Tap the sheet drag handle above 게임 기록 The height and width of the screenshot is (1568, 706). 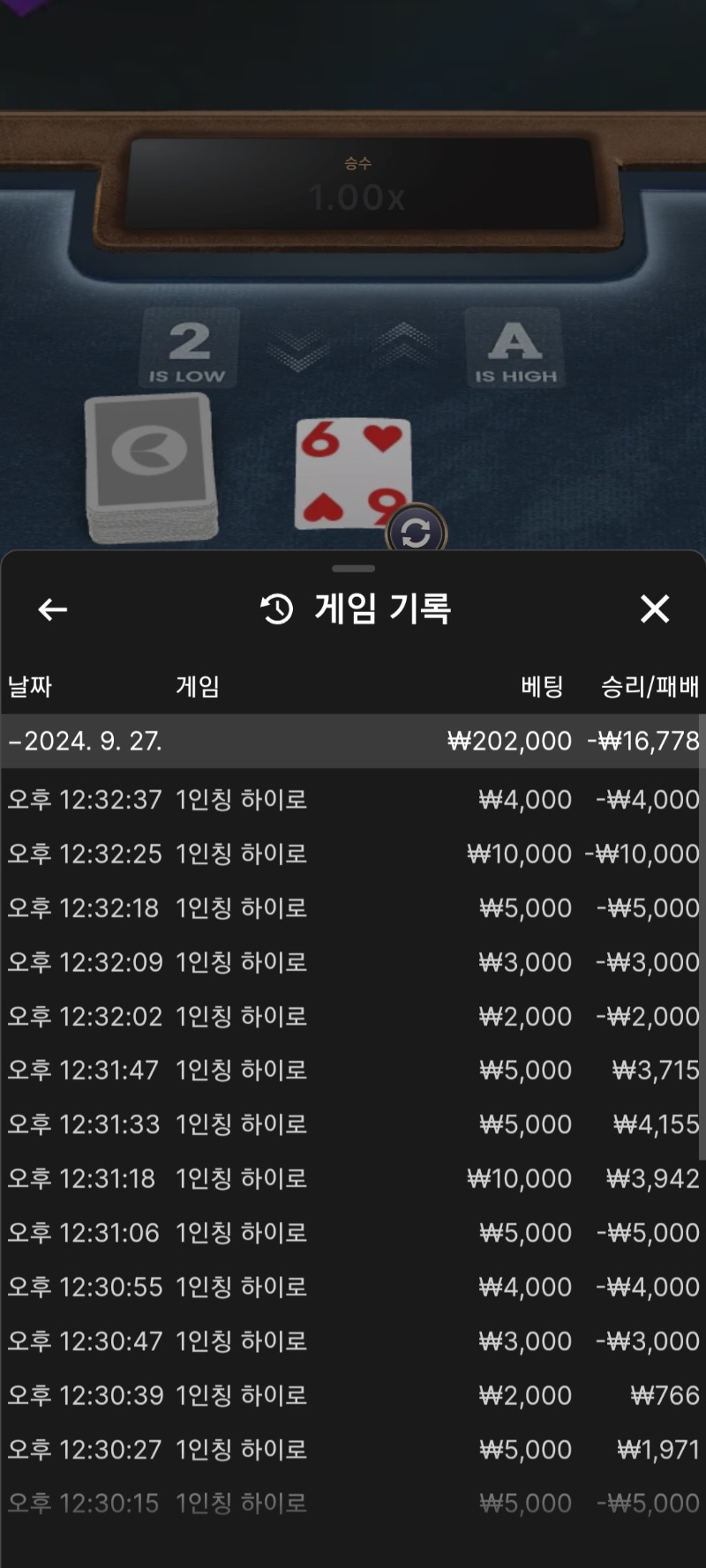click(353, 569)
